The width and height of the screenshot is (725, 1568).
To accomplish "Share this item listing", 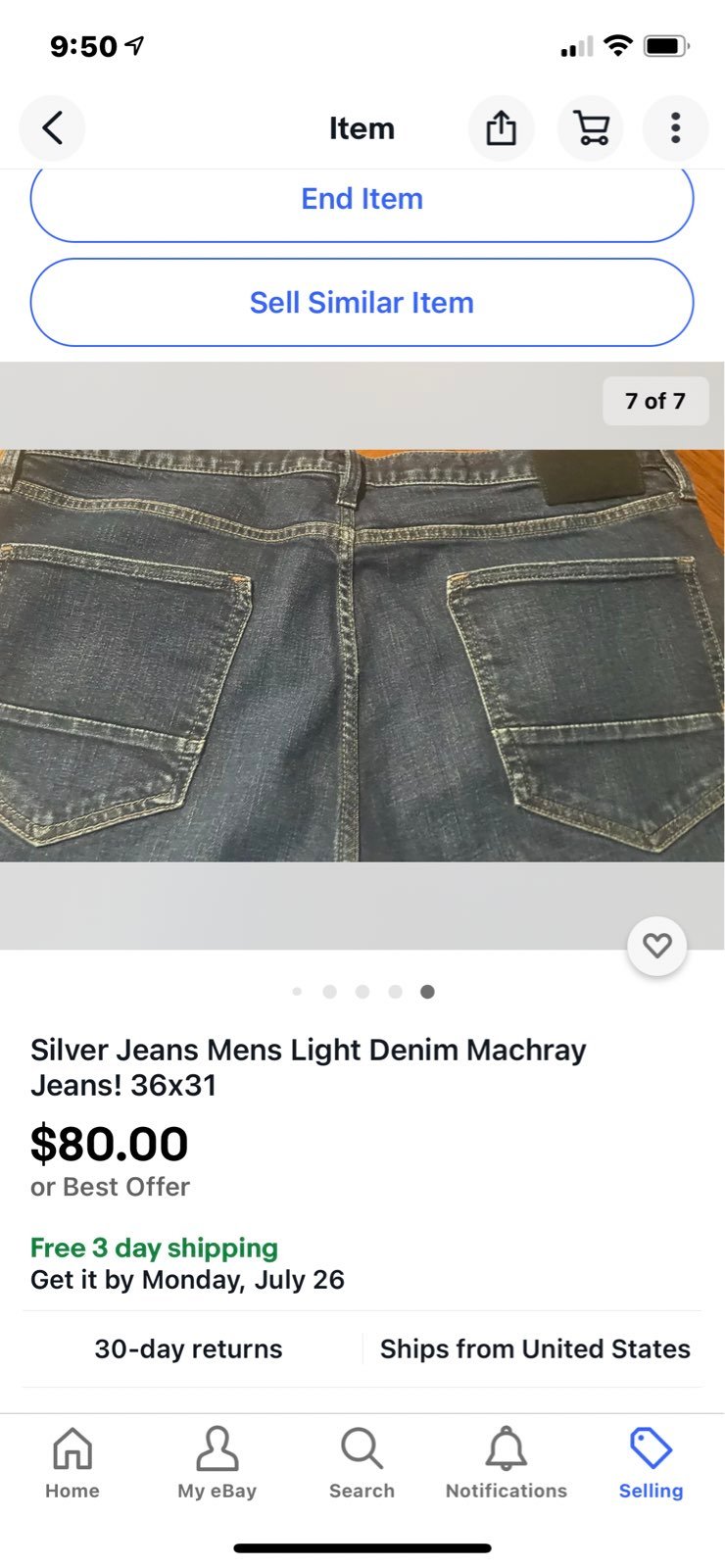I will coord(502,128).
